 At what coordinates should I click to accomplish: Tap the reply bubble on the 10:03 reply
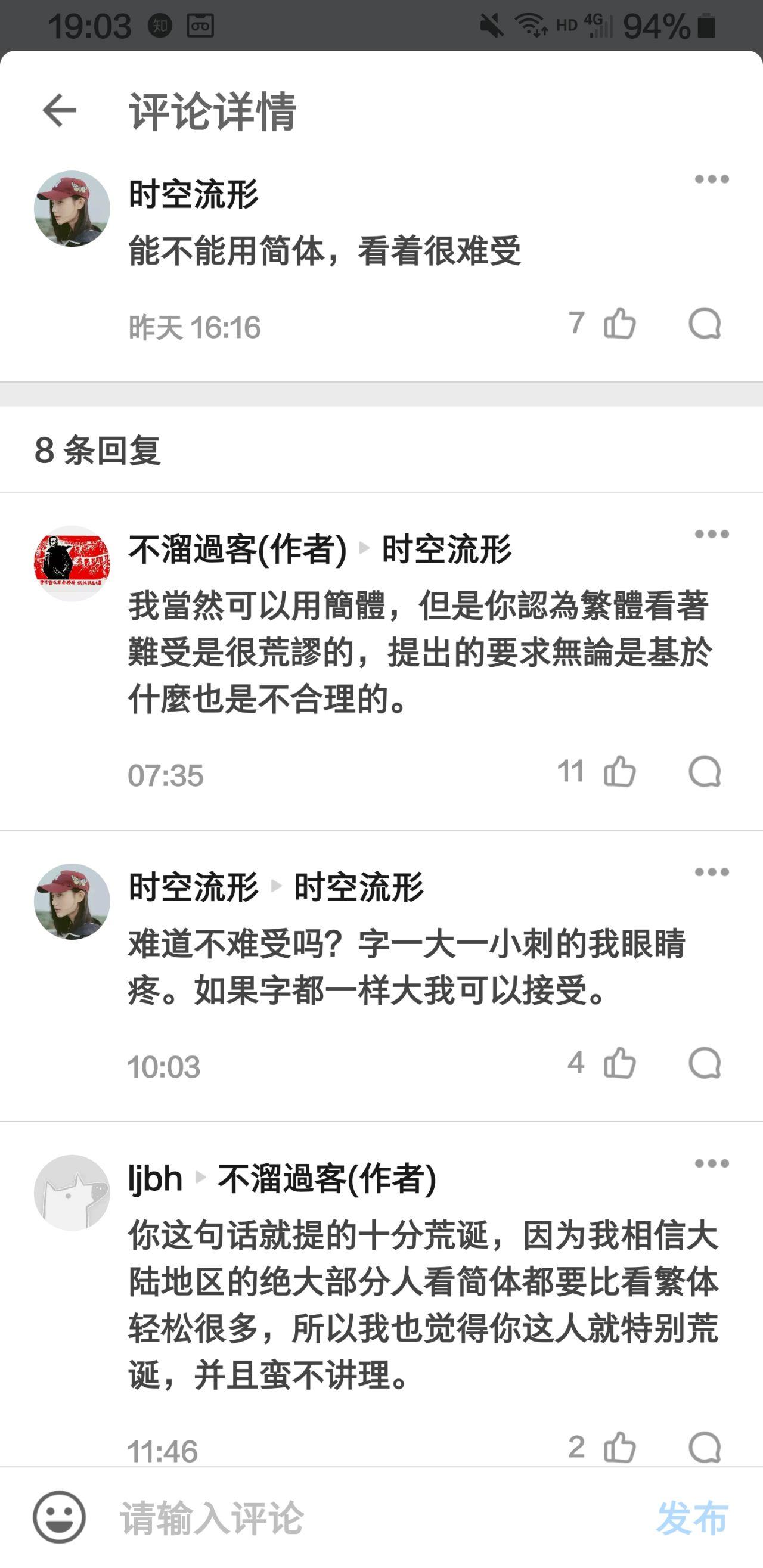click(x=706, y=1063)
